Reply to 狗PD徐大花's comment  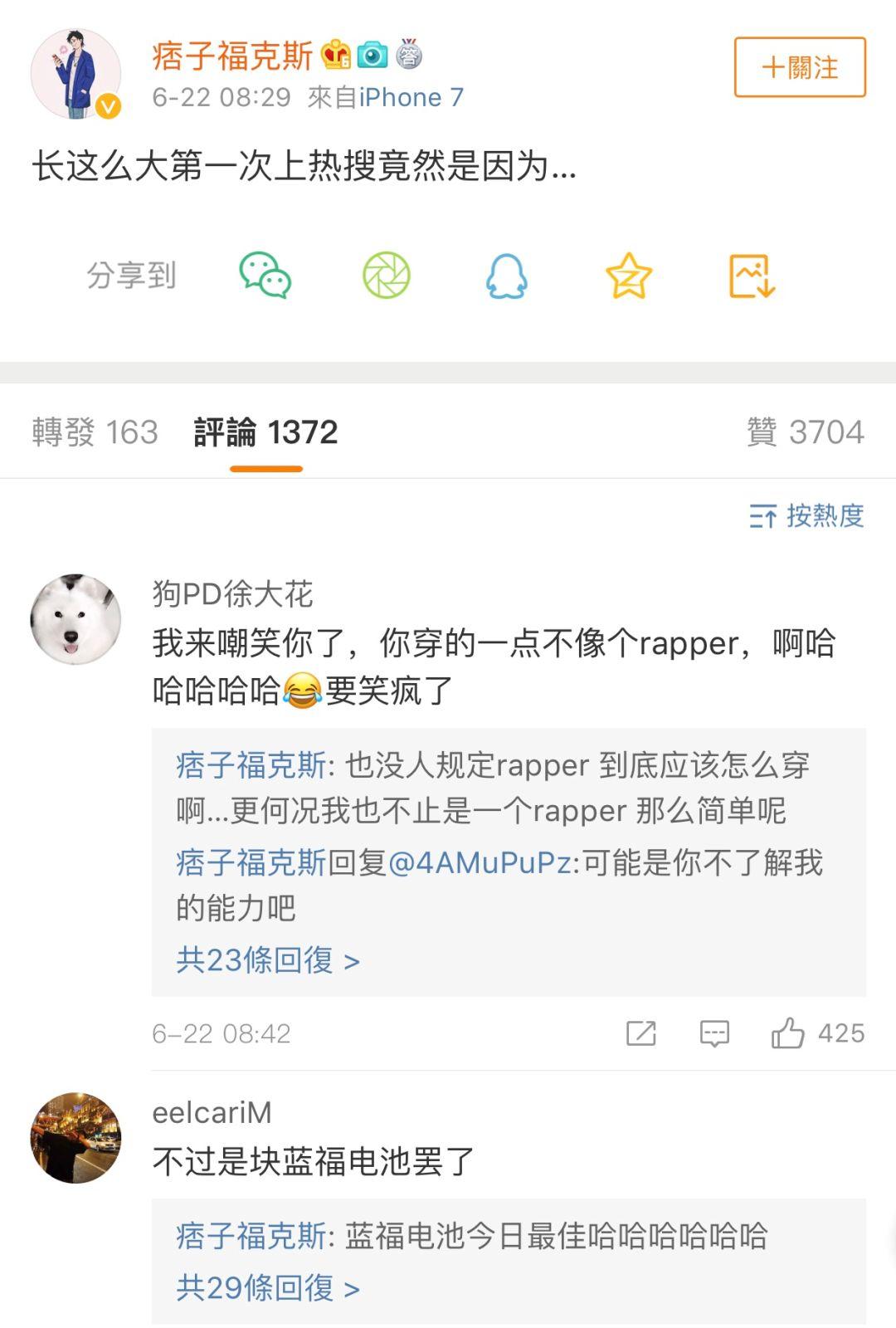(x=714, y=1033)
